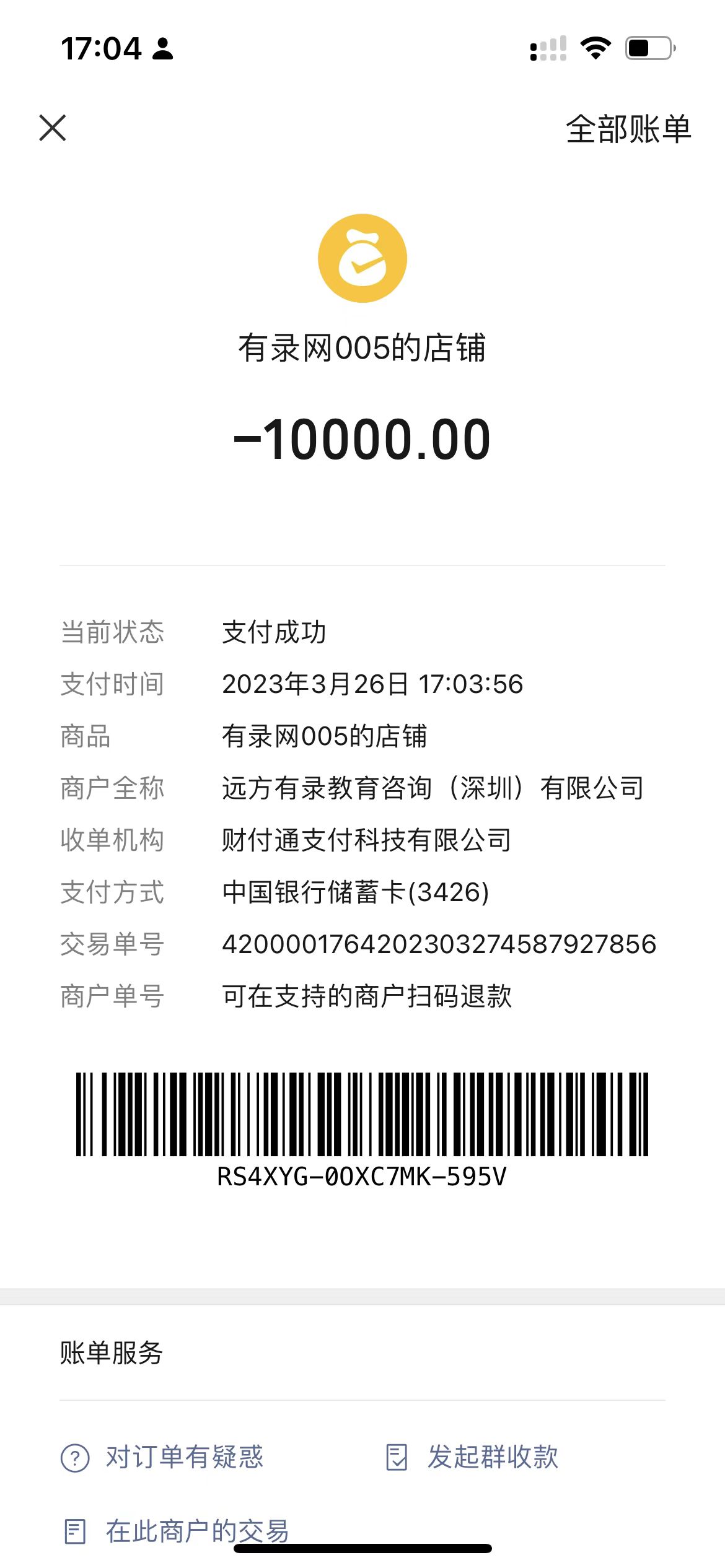Open the 有录网005的店铺 merchant avatar
The image size is (725, 1568).
tap(362, 258)
